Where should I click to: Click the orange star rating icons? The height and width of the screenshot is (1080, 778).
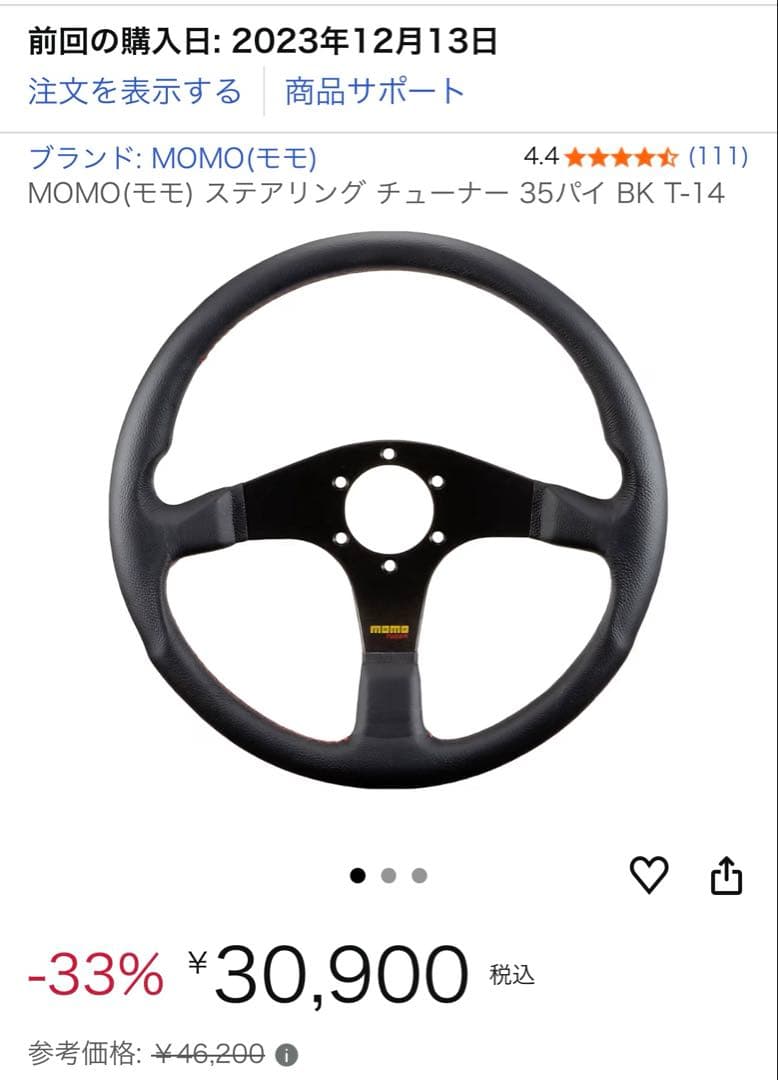[620, 156]
